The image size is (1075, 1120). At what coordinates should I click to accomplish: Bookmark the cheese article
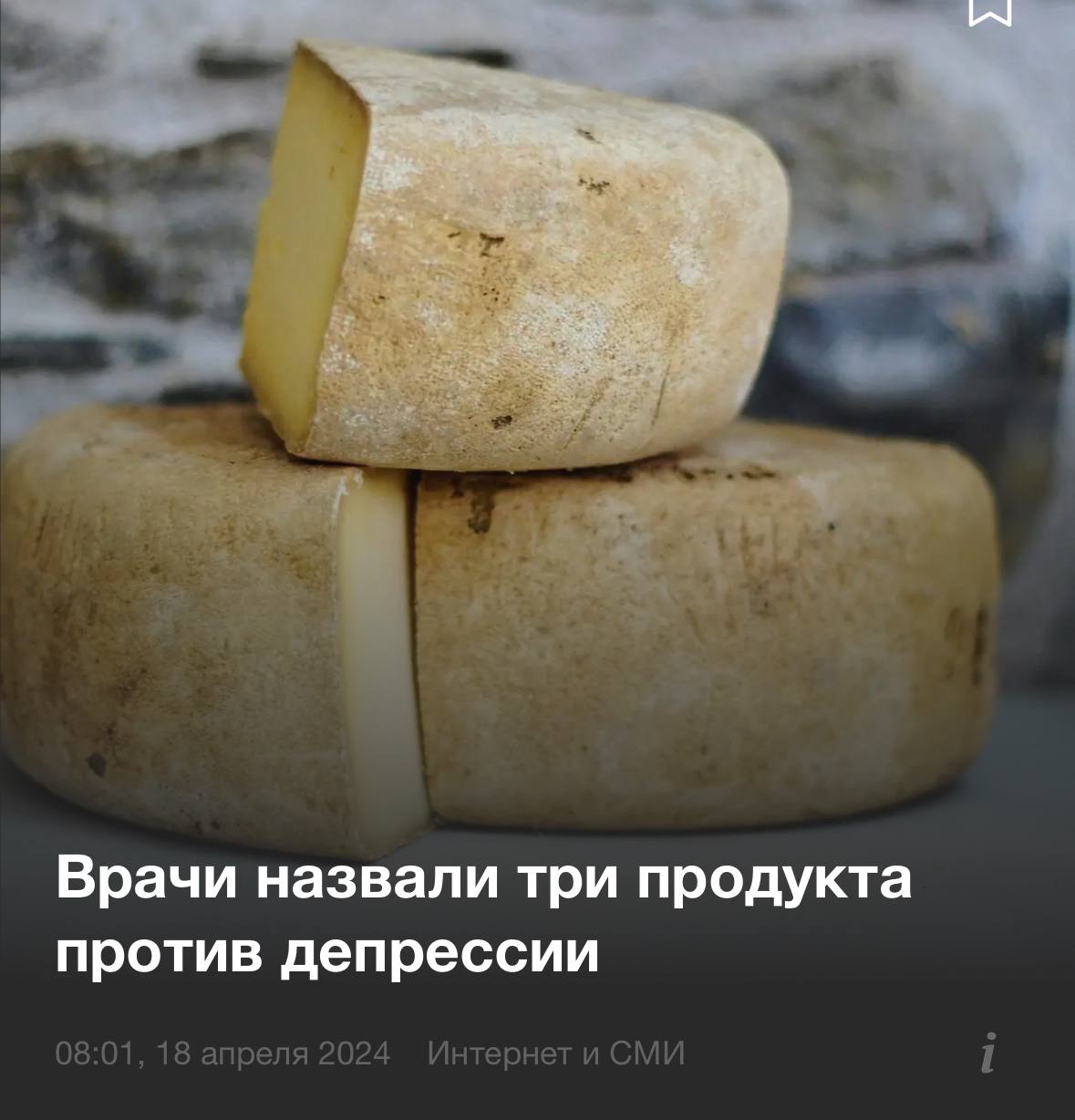988,11
